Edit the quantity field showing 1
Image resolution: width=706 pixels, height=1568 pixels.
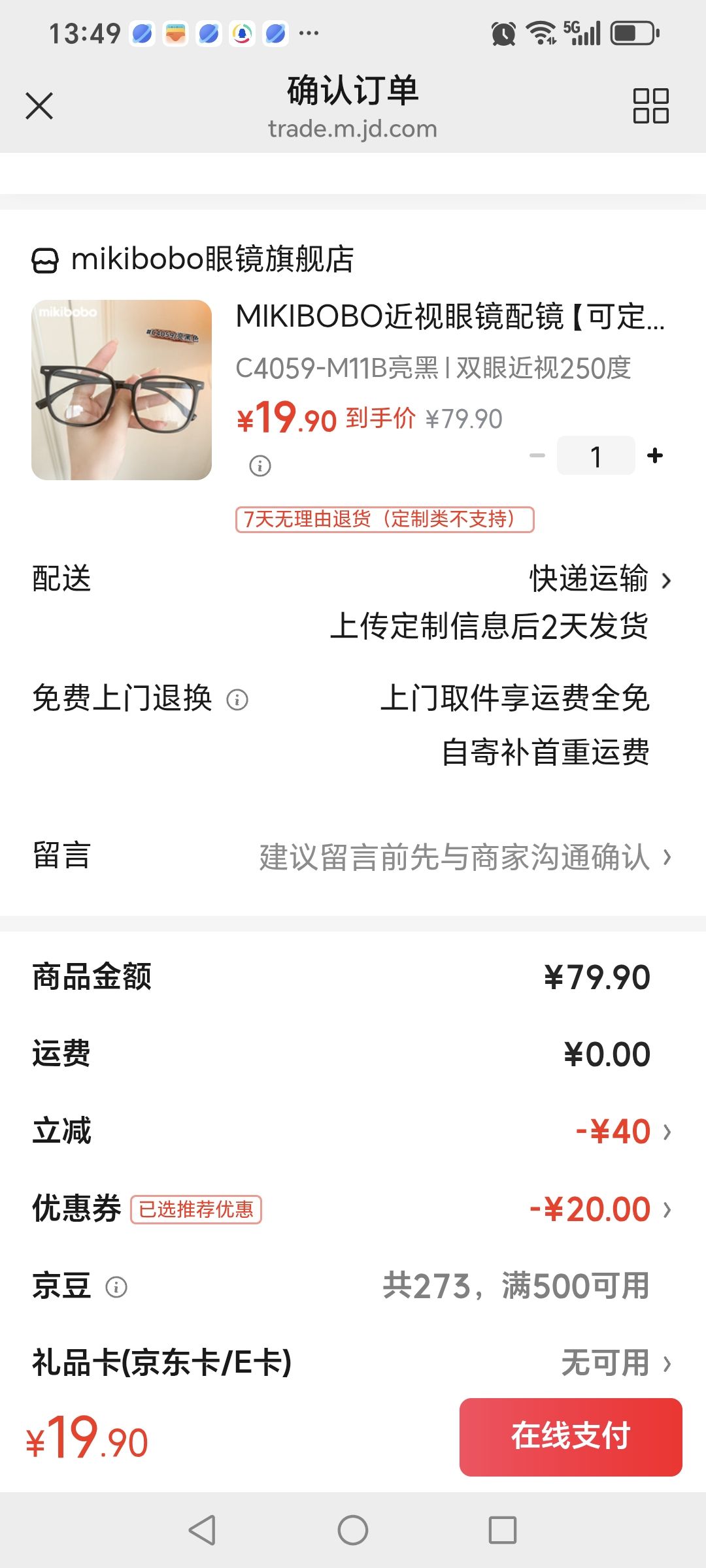pos(596,455)
